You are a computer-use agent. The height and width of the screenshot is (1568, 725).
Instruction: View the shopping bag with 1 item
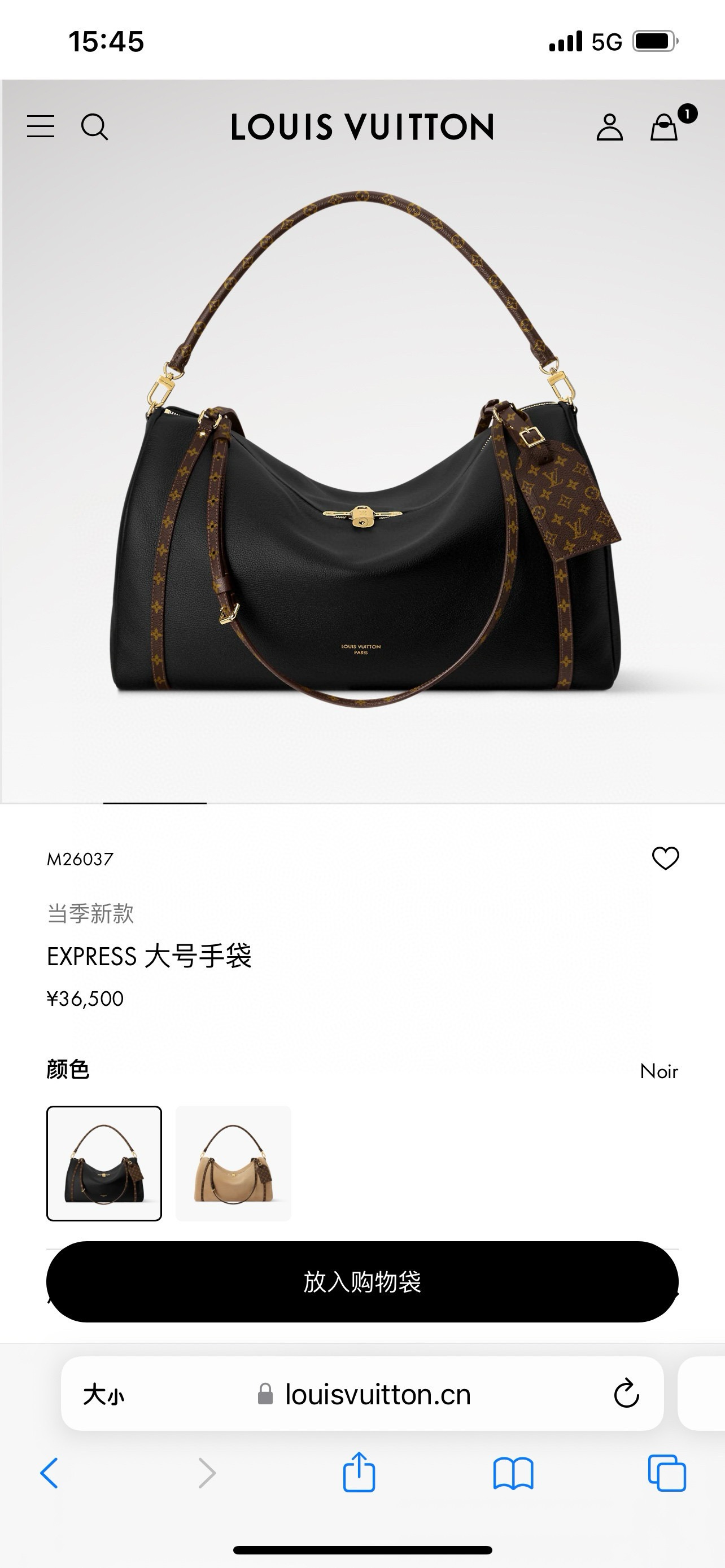(665, 126)
